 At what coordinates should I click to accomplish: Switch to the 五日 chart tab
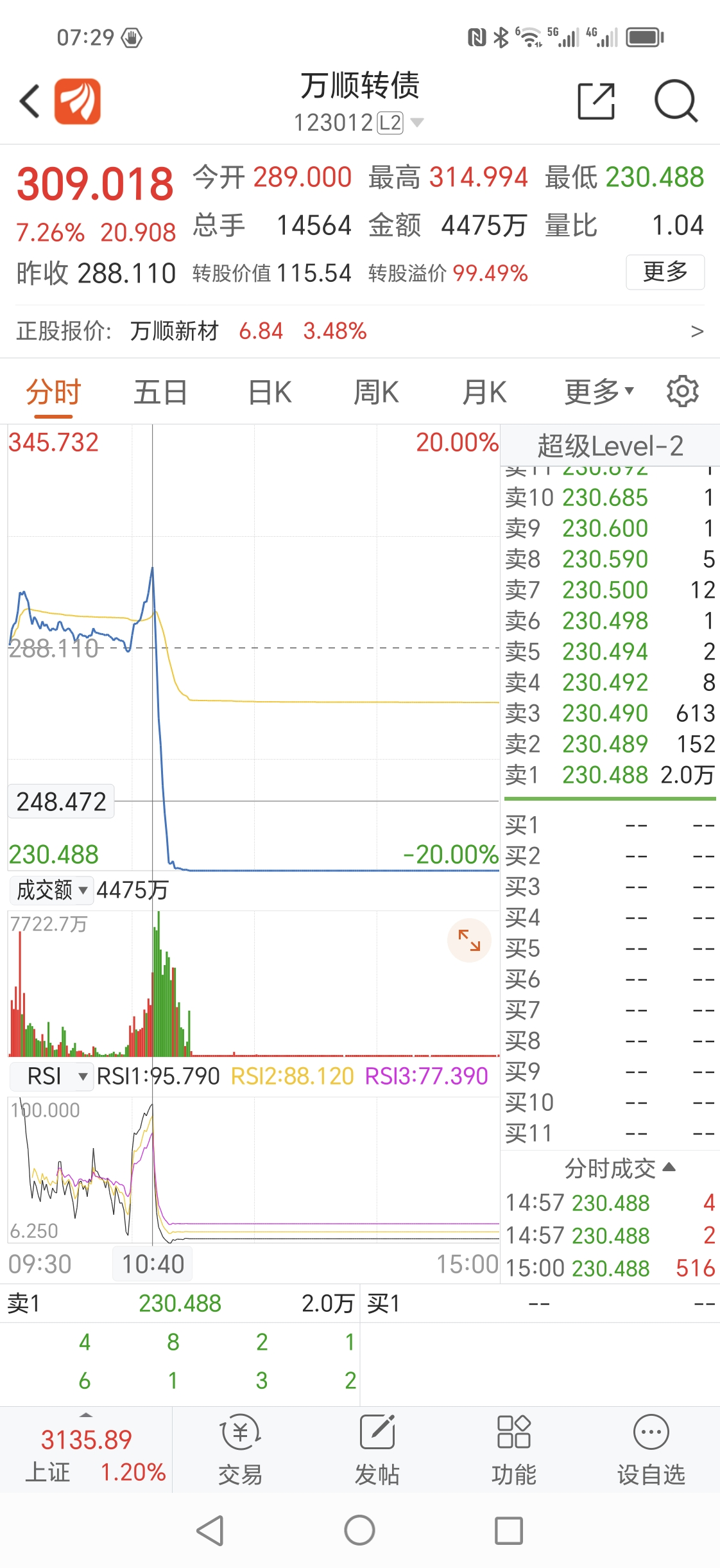coord(160,392)
